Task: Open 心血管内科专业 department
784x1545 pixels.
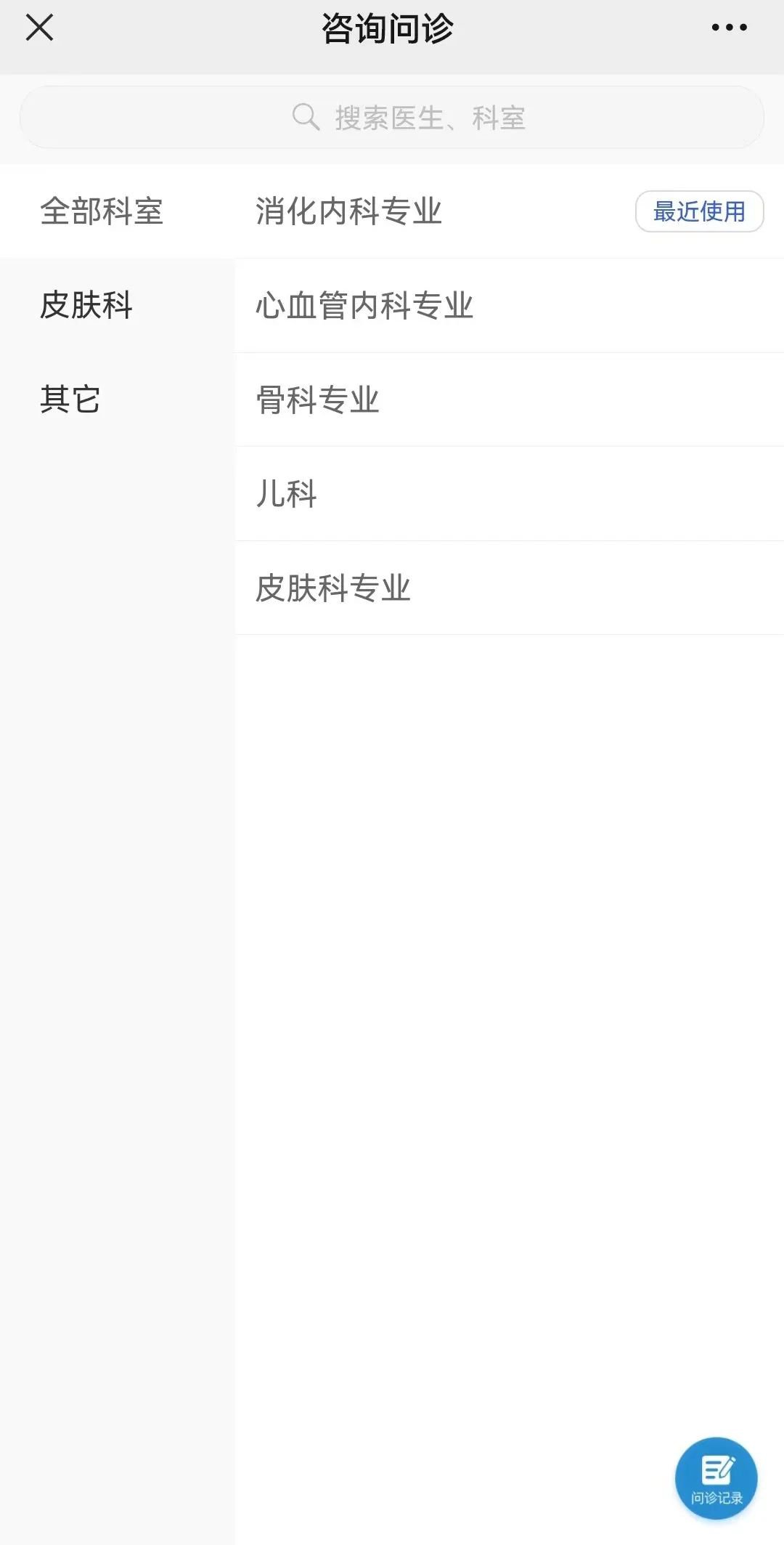Action: point(364,306)
